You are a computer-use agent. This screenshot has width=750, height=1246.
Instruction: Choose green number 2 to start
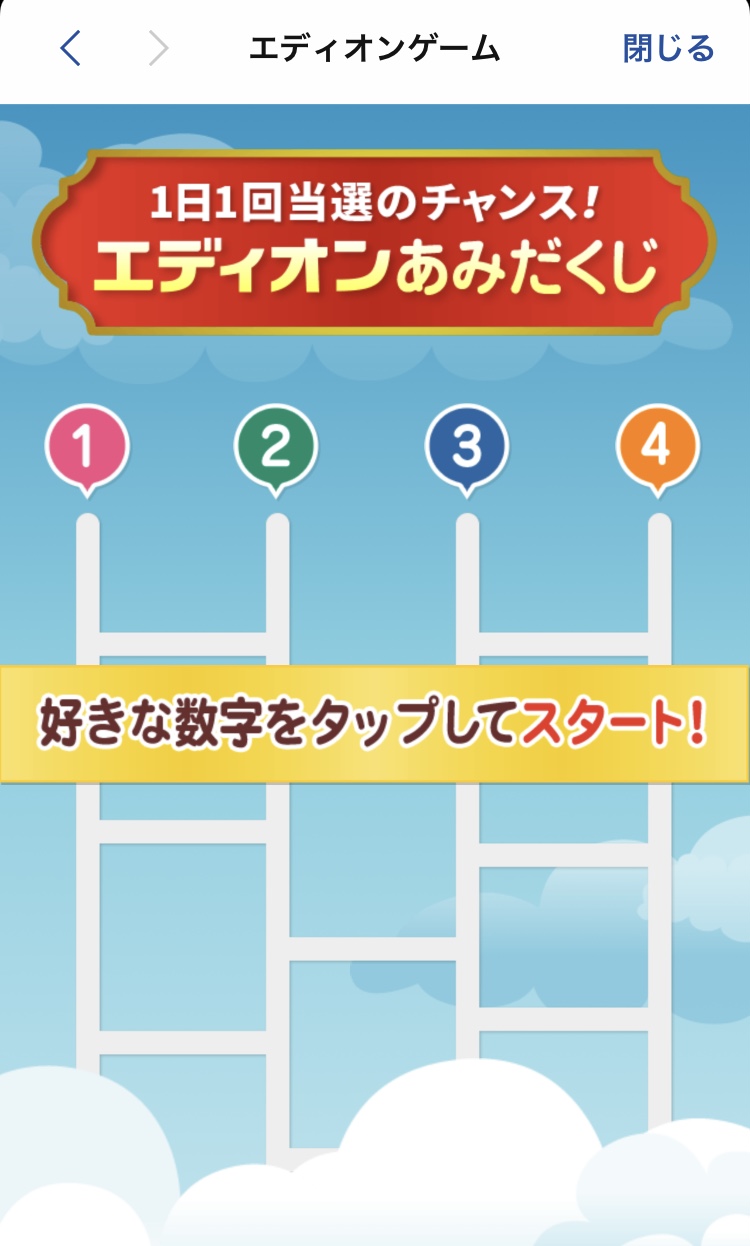[x=276, y=447]
